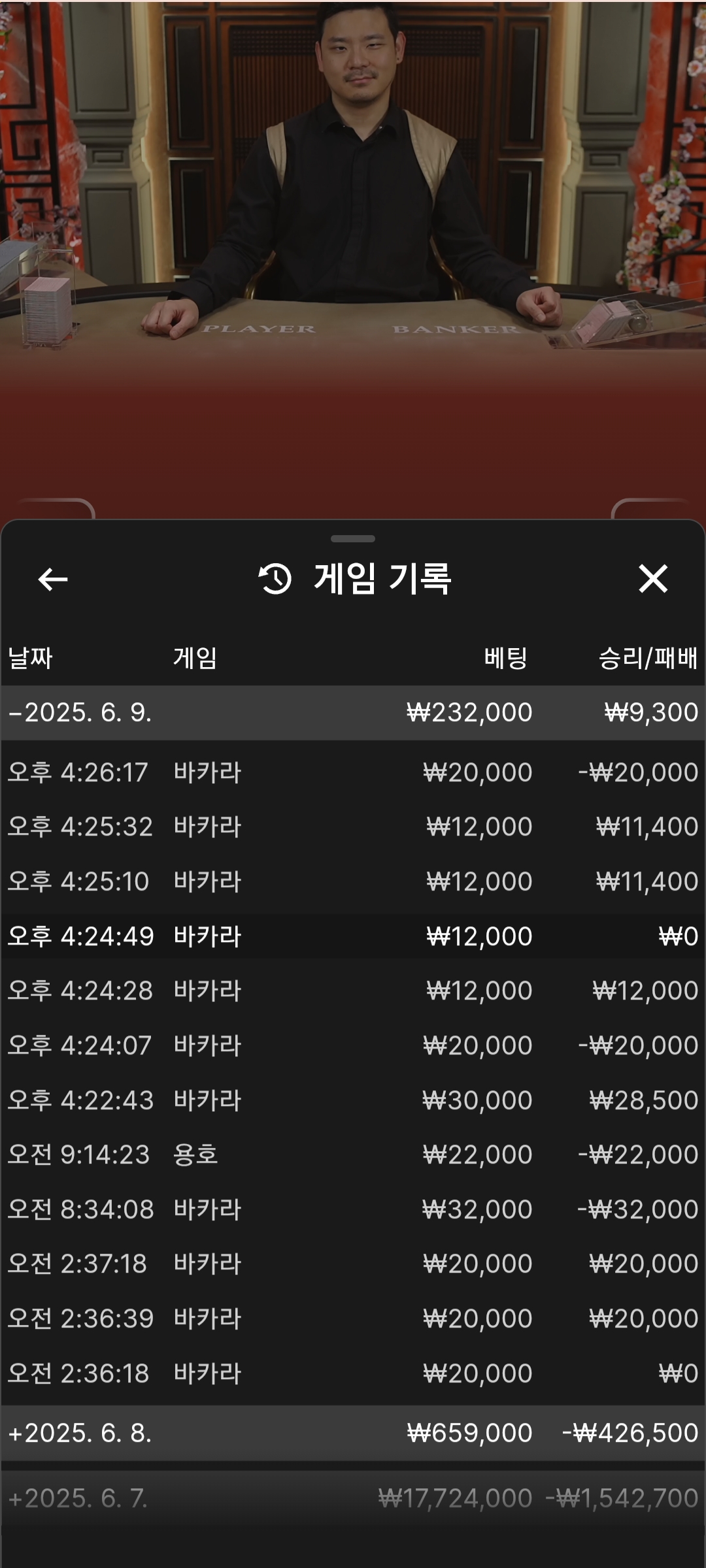
Task: Open the 오후 4:25:10 바카라 record
Action: (x=353, y=881)
